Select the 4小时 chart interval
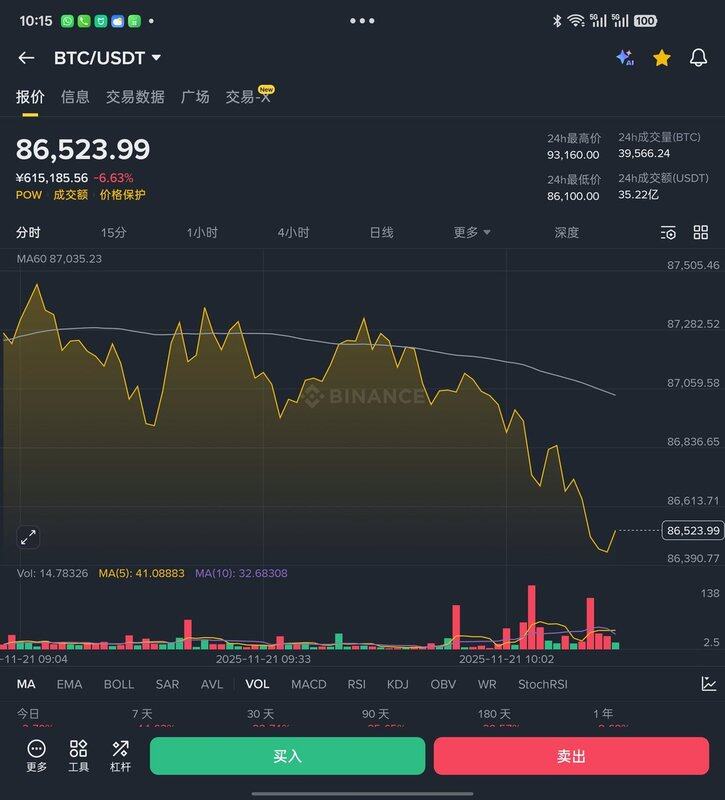Viewport: 725px width, 800px height. coord(294,232)
